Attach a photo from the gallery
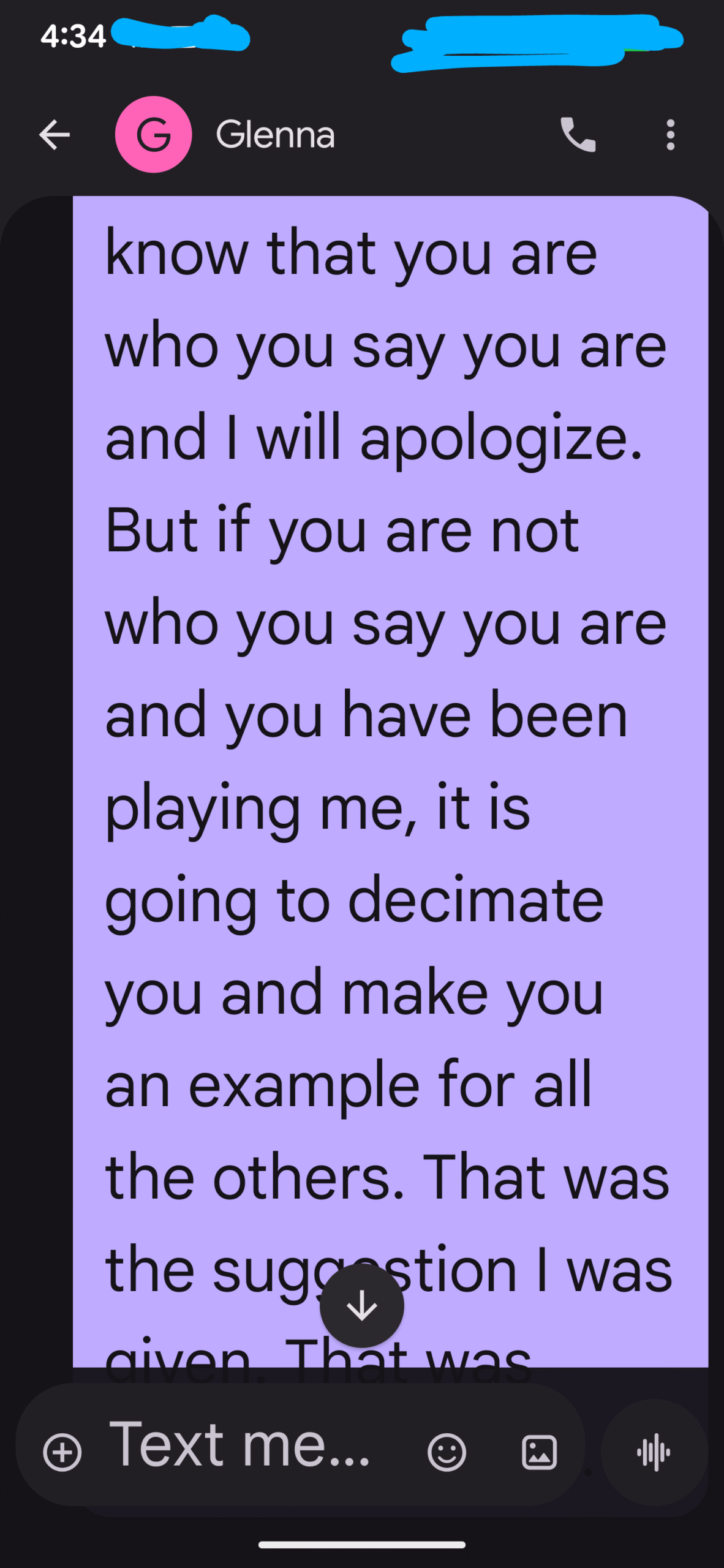The height and width of the screenshot is (1568, 724). click(x=539, y=1452)
